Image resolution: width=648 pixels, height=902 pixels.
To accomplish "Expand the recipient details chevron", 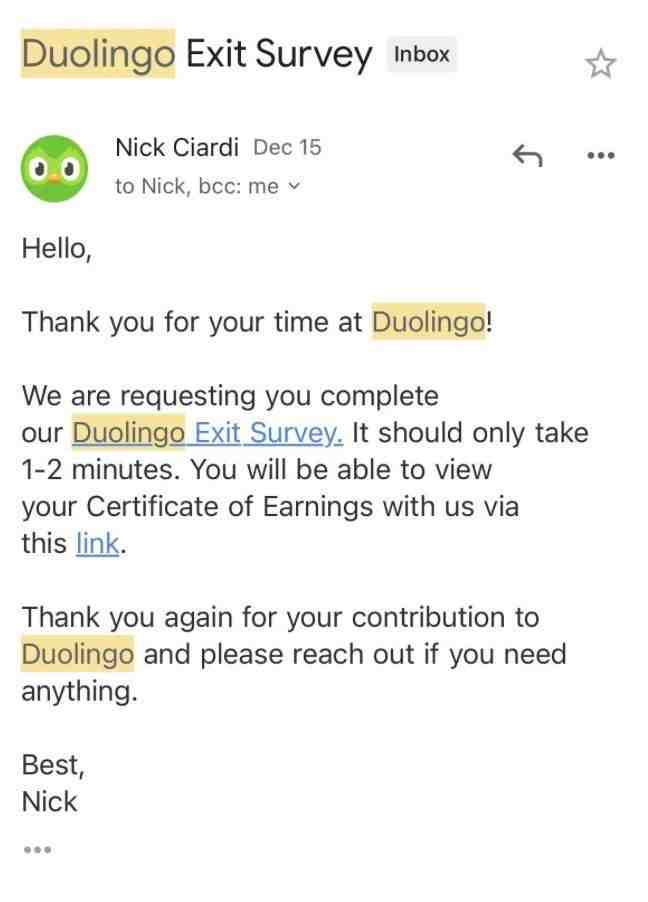I will [x=293, y=186].
